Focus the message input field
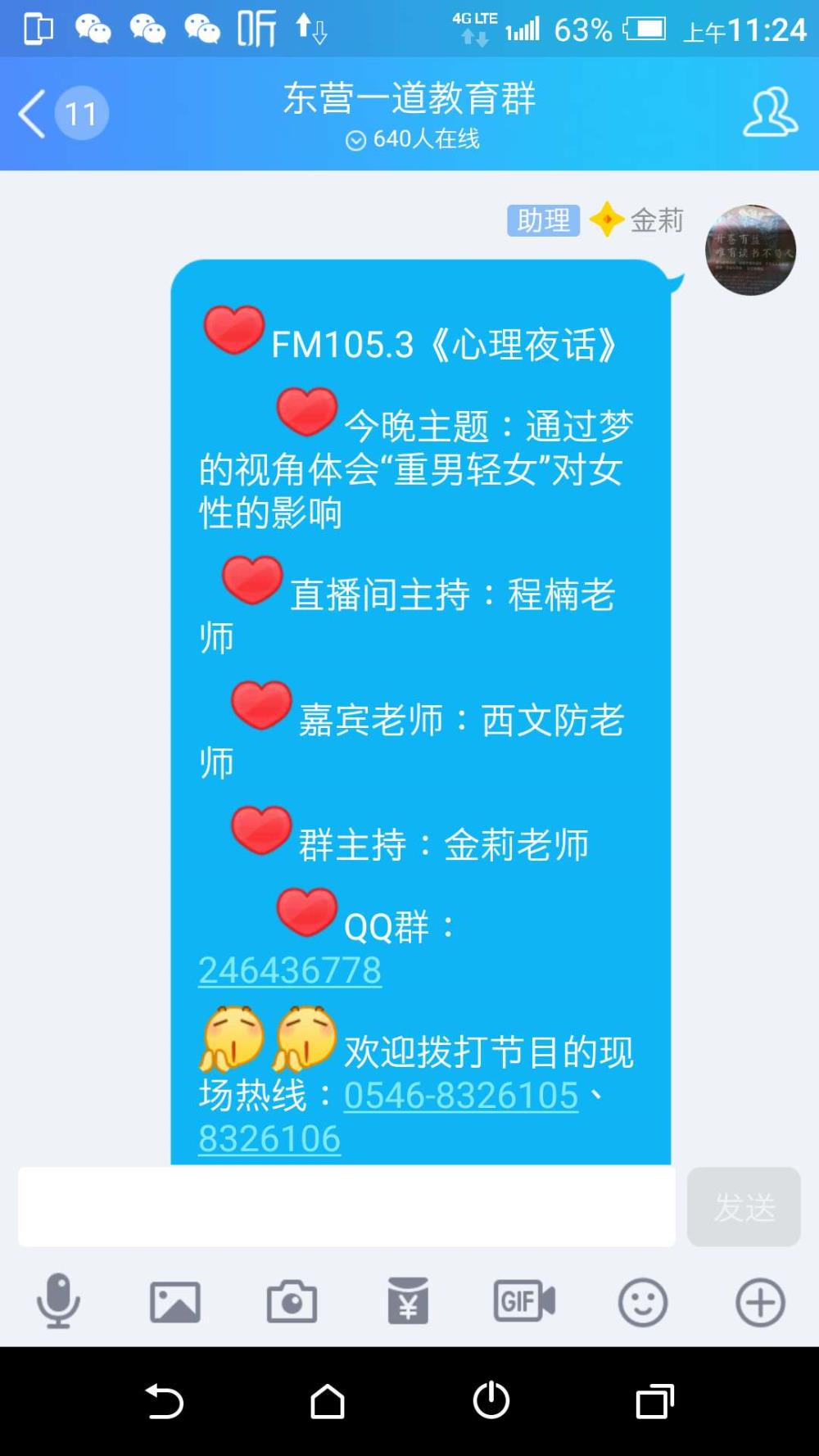This screenshot has height=1456, width=819. tap(346, 1207)
